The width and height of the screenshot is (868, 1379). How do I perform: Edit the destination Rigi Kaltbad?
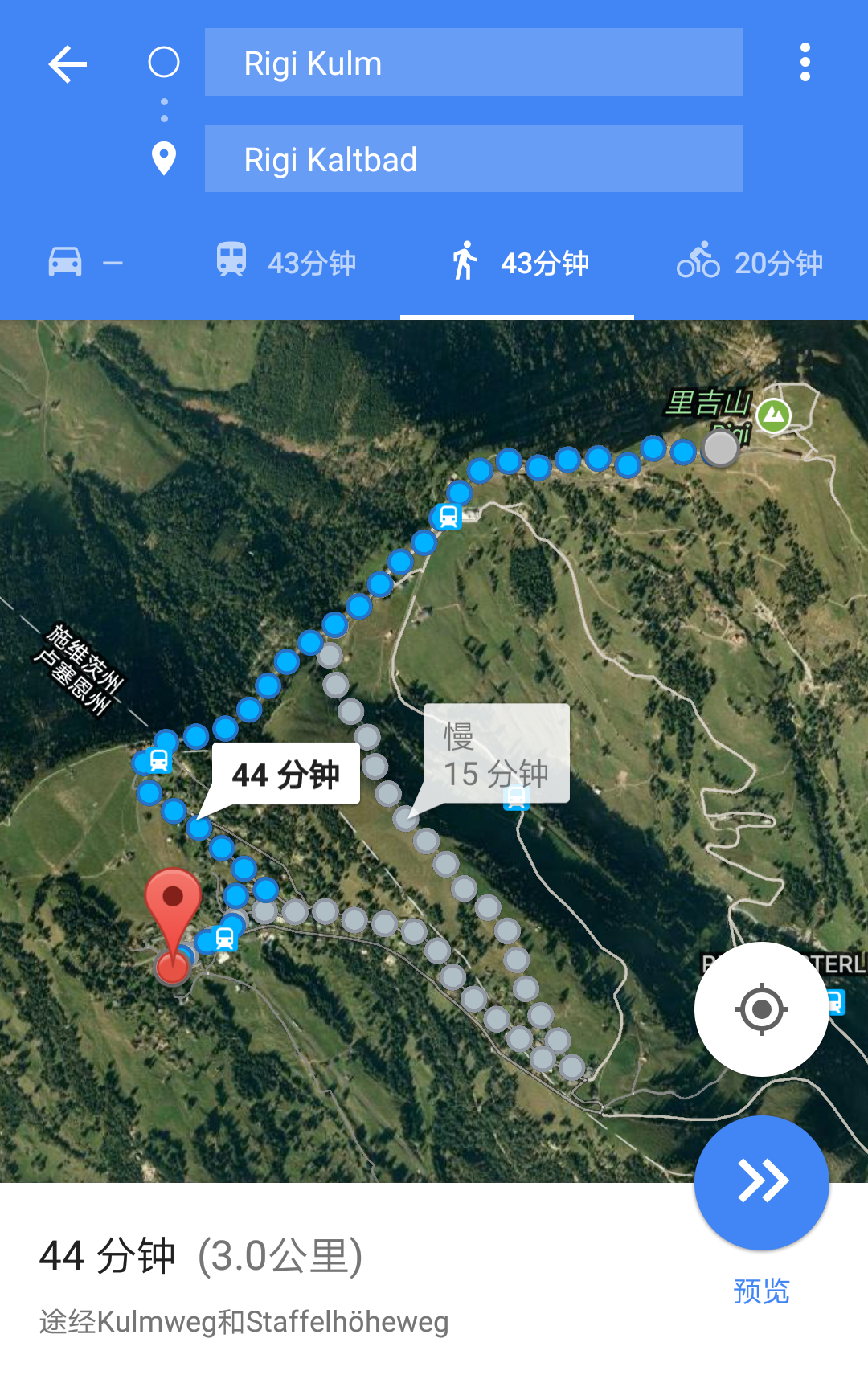point(473,159)
